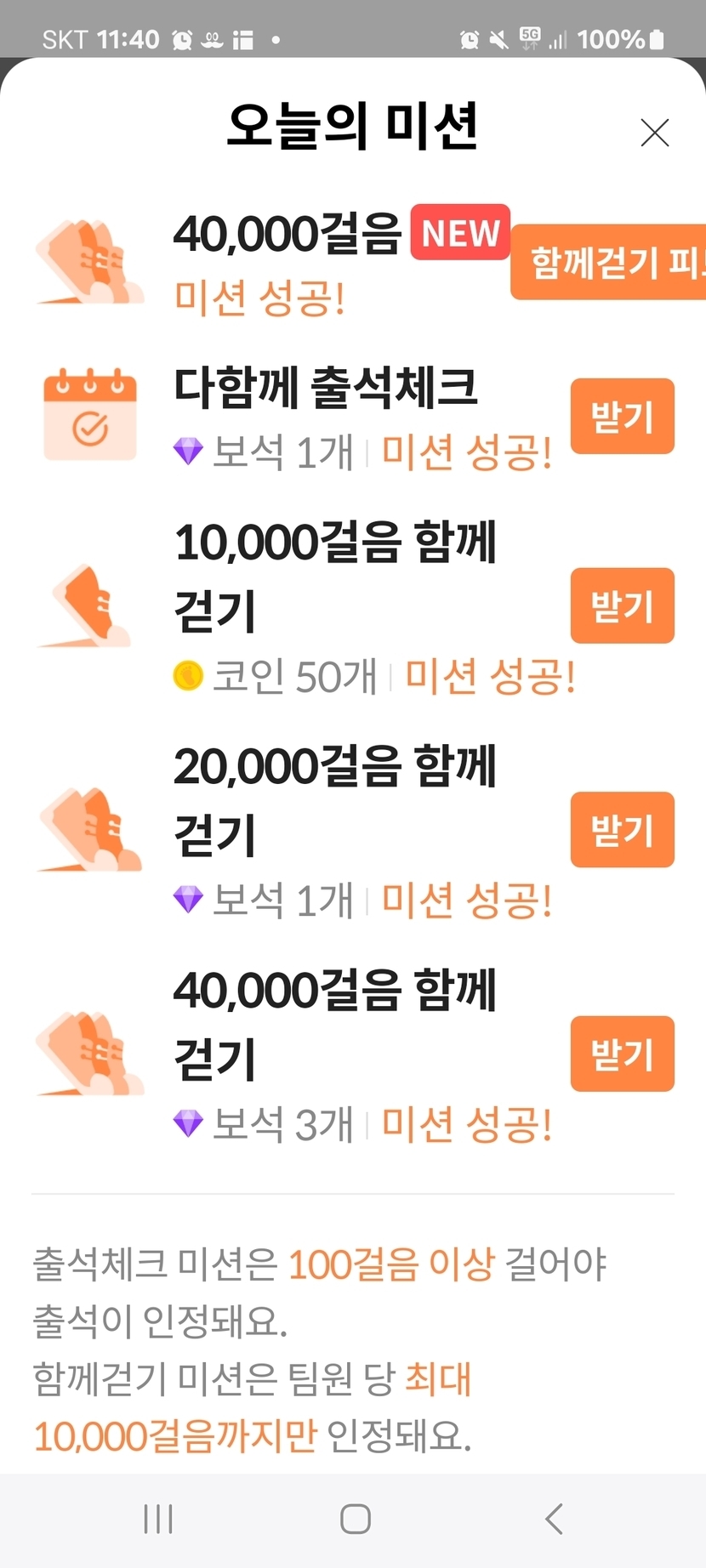Claim 20,000걸음 함께 걷기 gem reward
706x1568 pixels.
(622, 830)
